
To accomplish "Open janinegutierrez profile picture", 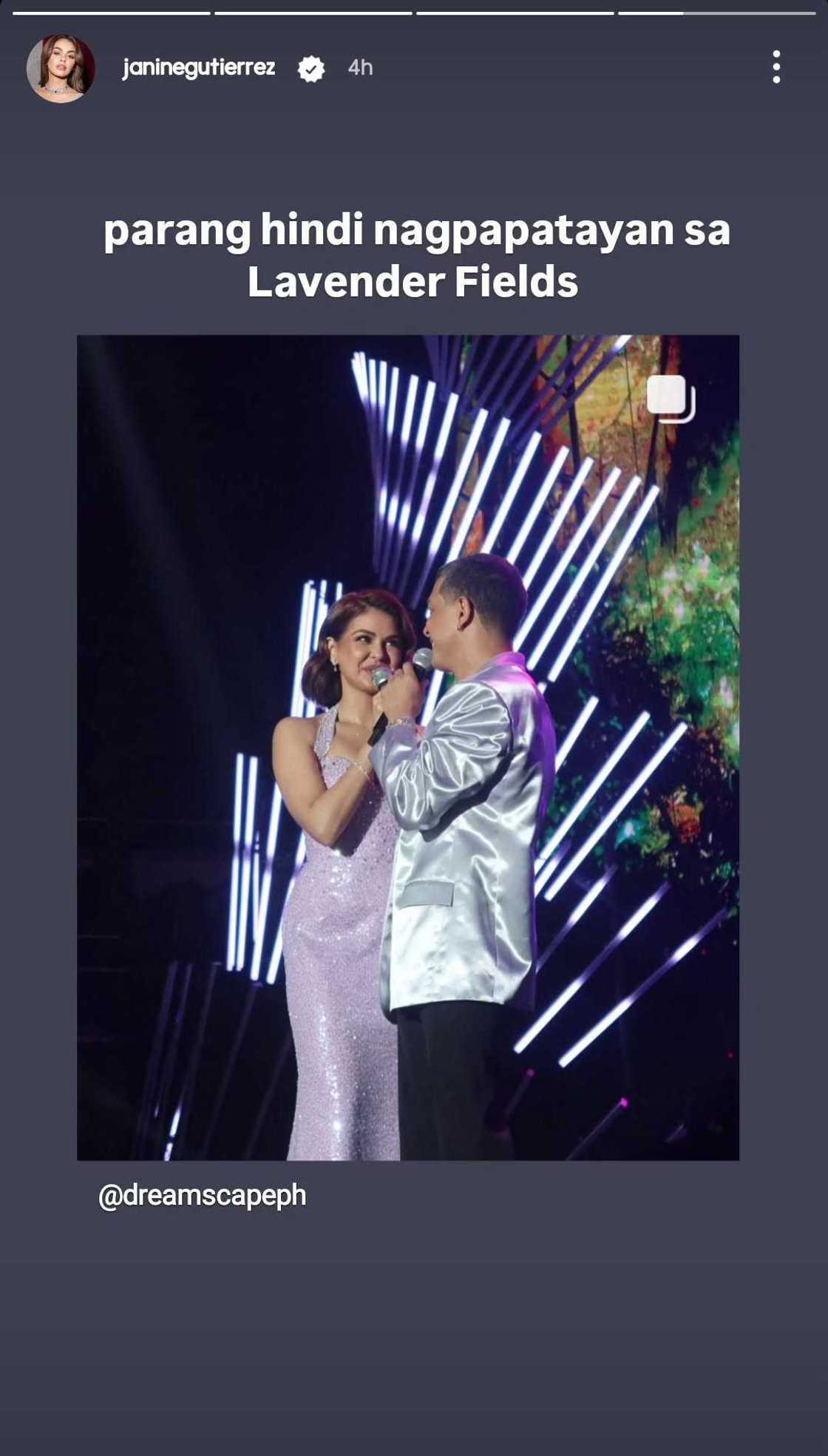I will (61, 68).
